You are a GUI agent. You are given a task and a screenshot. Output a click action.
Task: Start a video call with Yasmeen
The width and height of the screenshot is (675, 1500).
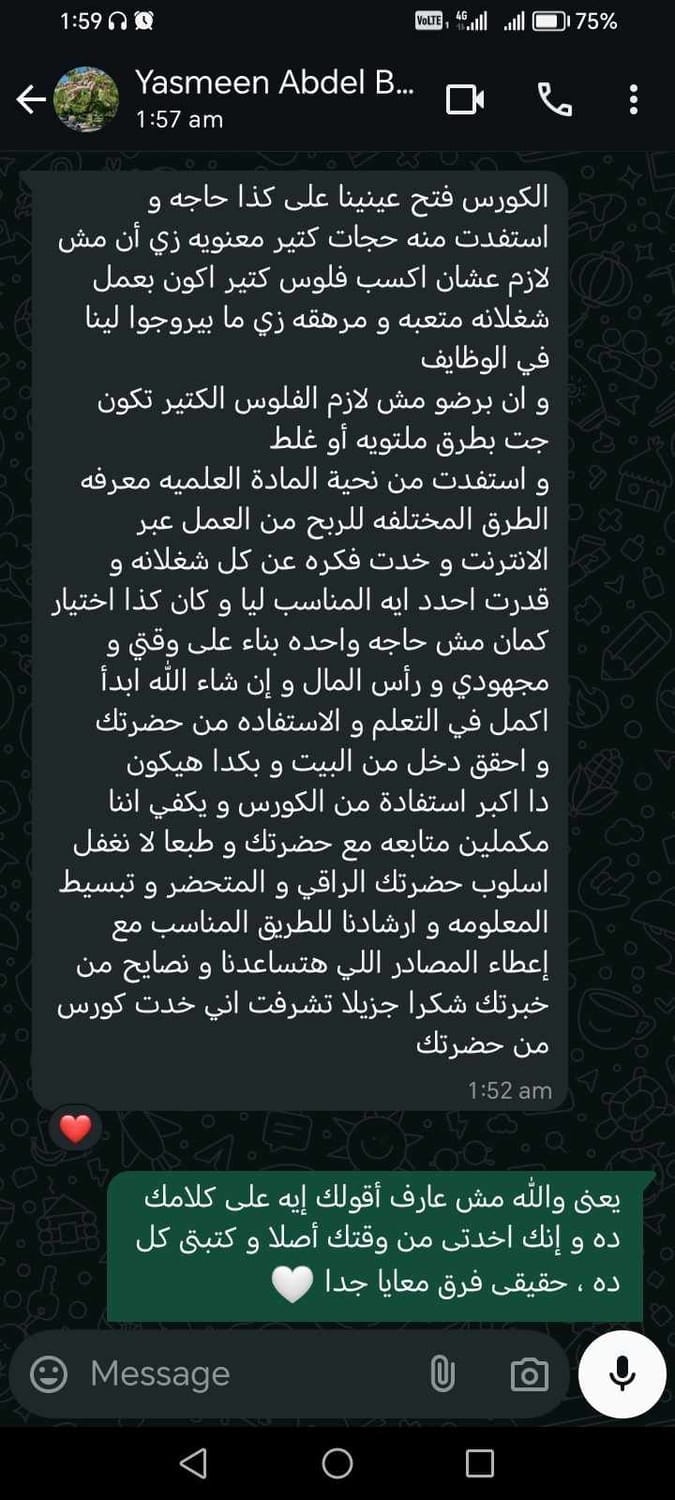(x=465, y=99)
